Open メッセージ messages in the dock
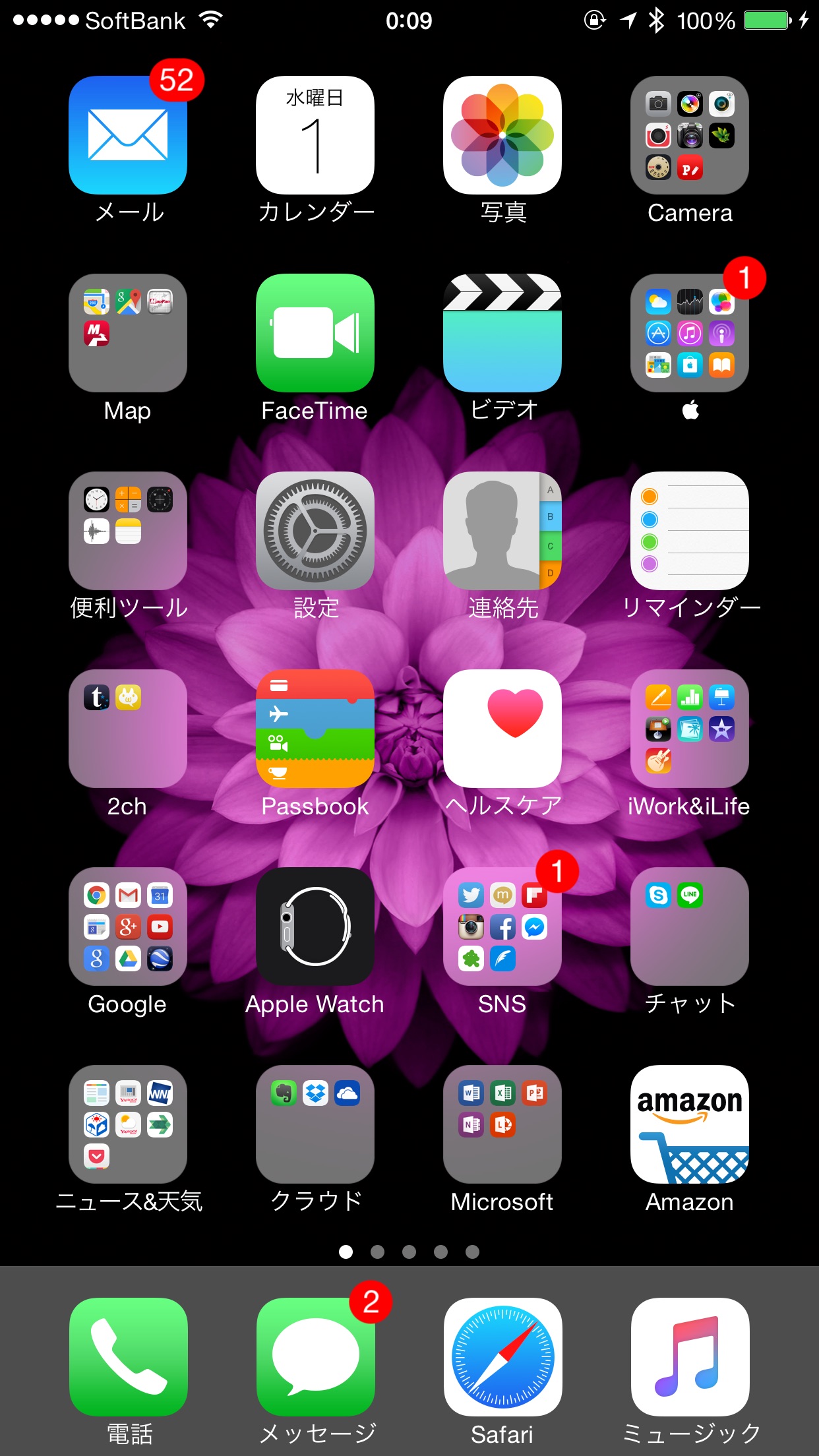Viewport: 819px width, 1456px height. 316,1357
